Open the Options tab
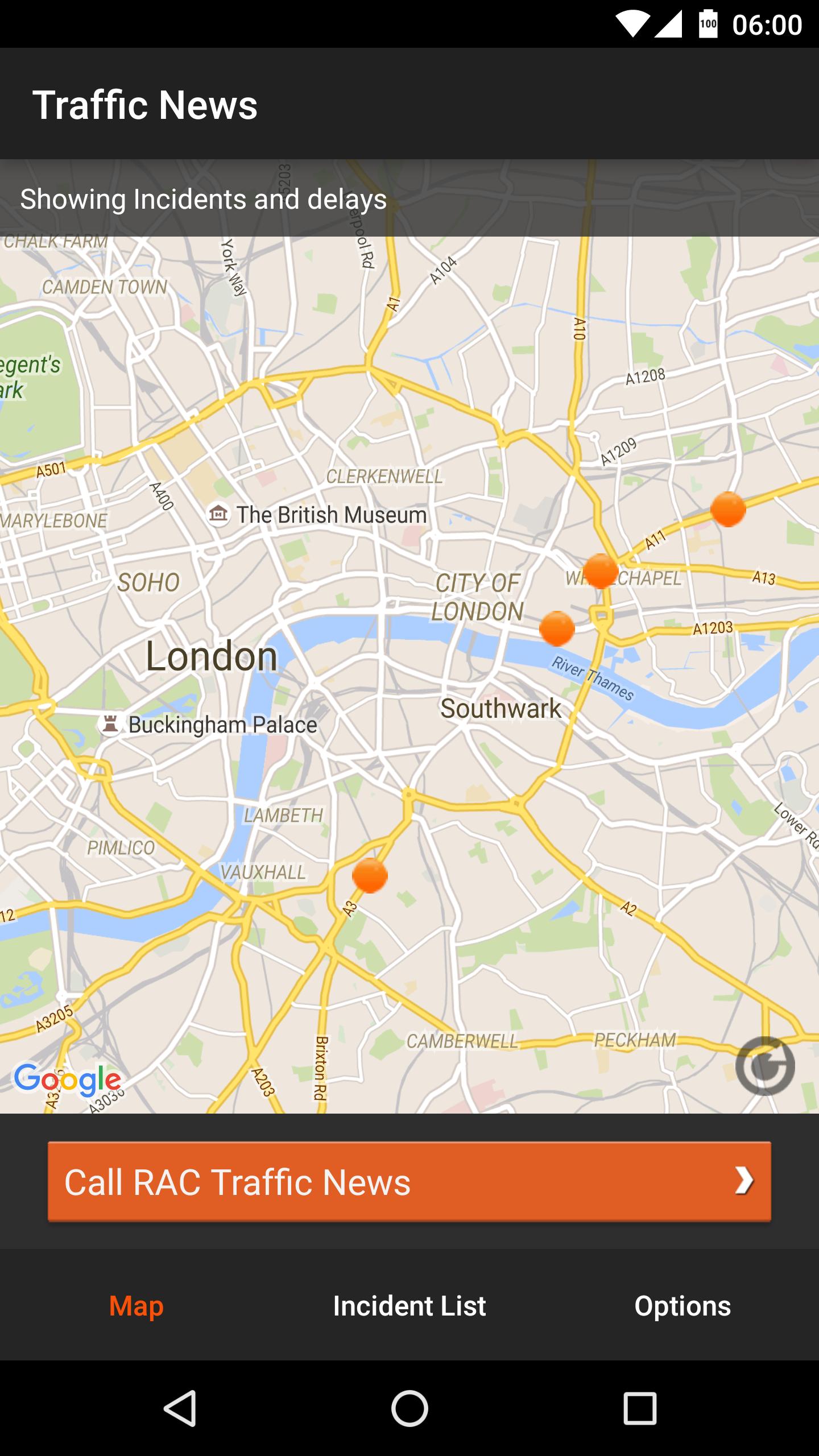819x1456 pixels. pos(682,1306)
